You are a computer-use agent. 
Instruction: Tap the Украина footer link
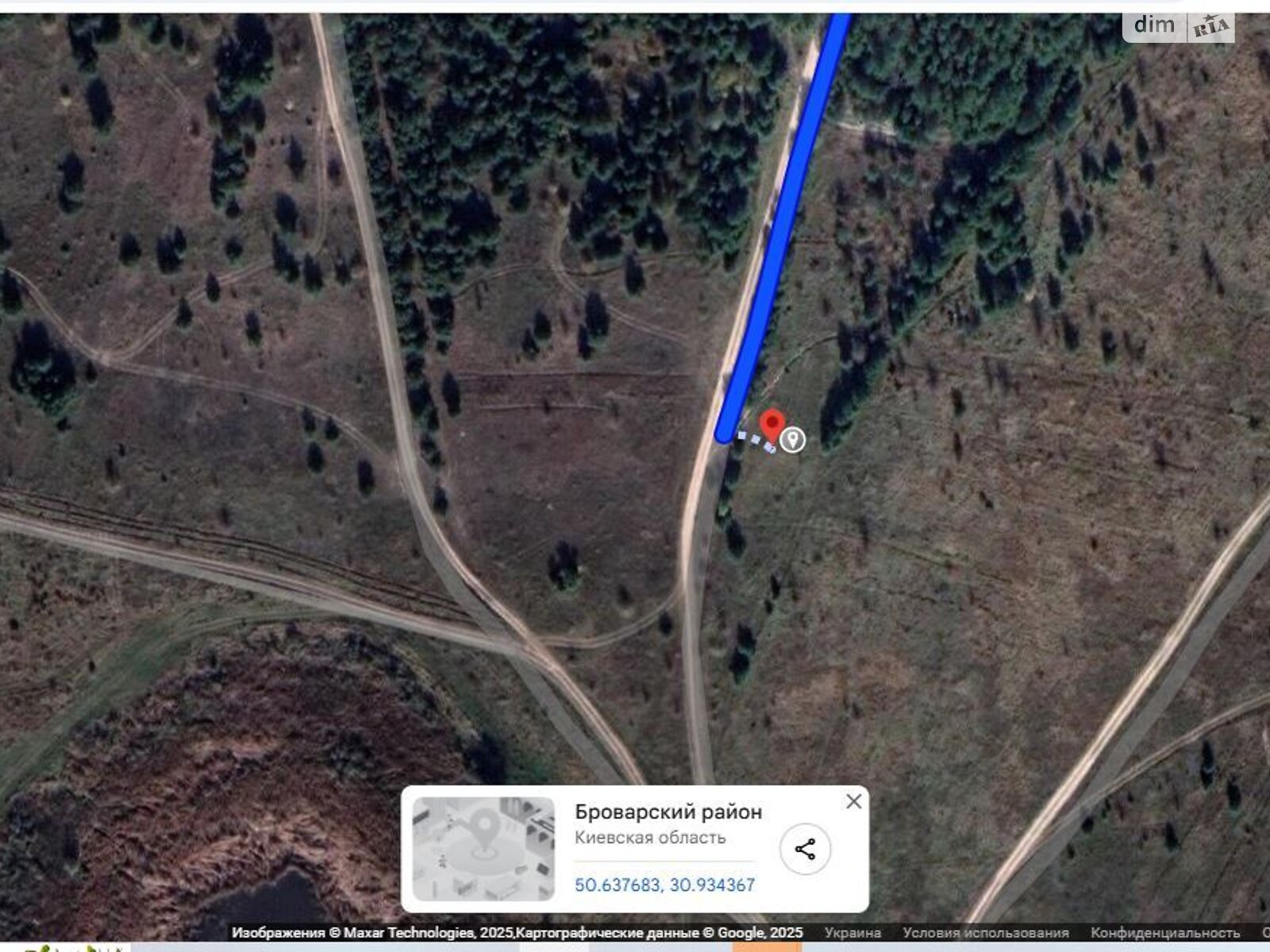pos(852,933)
